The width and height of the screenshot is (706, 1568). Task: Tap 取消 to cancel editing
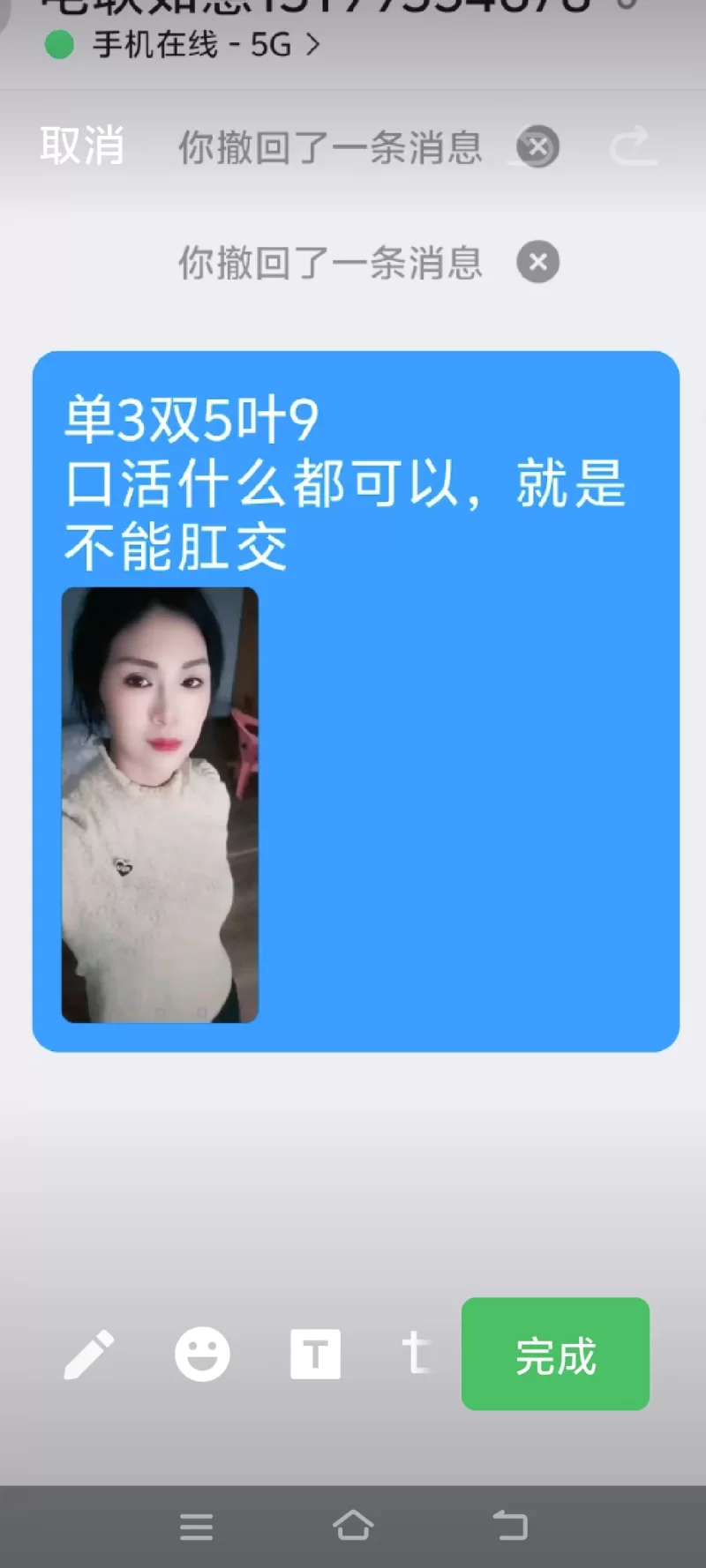82,146
